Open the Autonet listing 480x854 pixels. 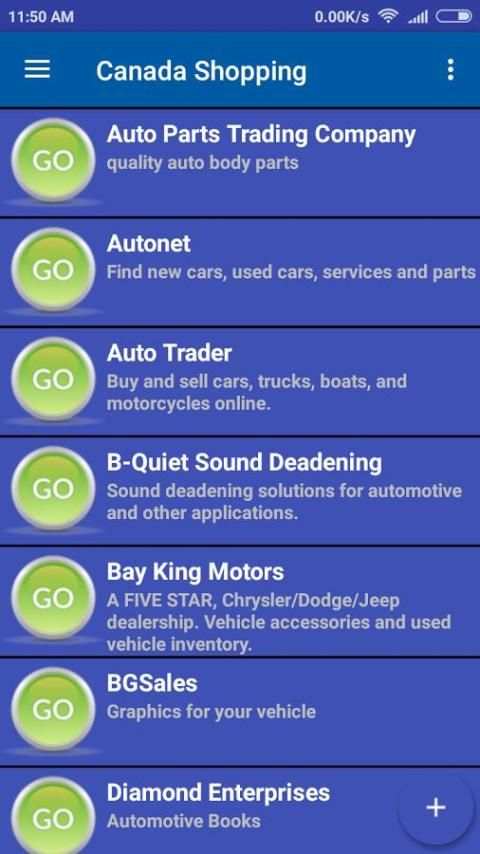(240, 271)
